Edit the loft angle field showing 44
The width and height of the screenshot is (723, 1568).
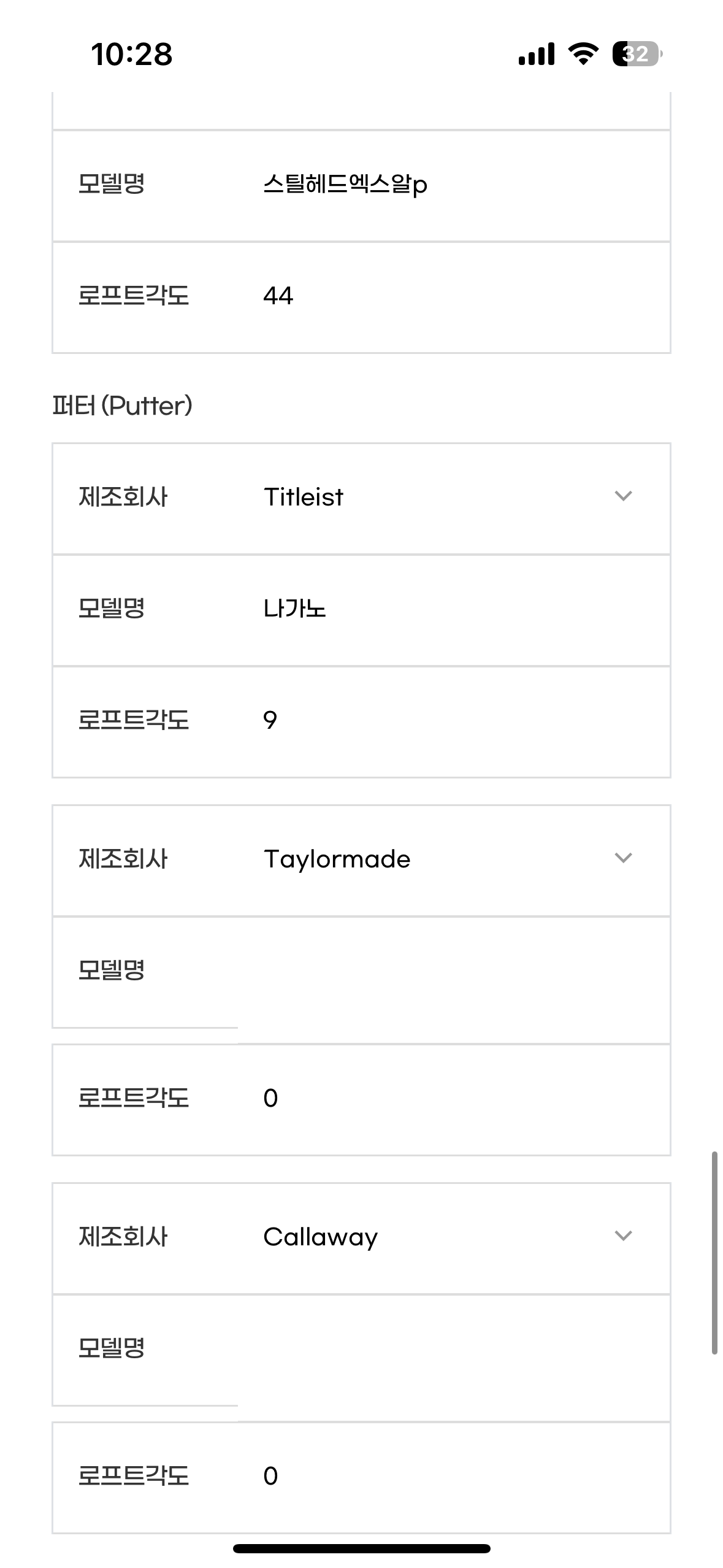click(x=454, y=298)
